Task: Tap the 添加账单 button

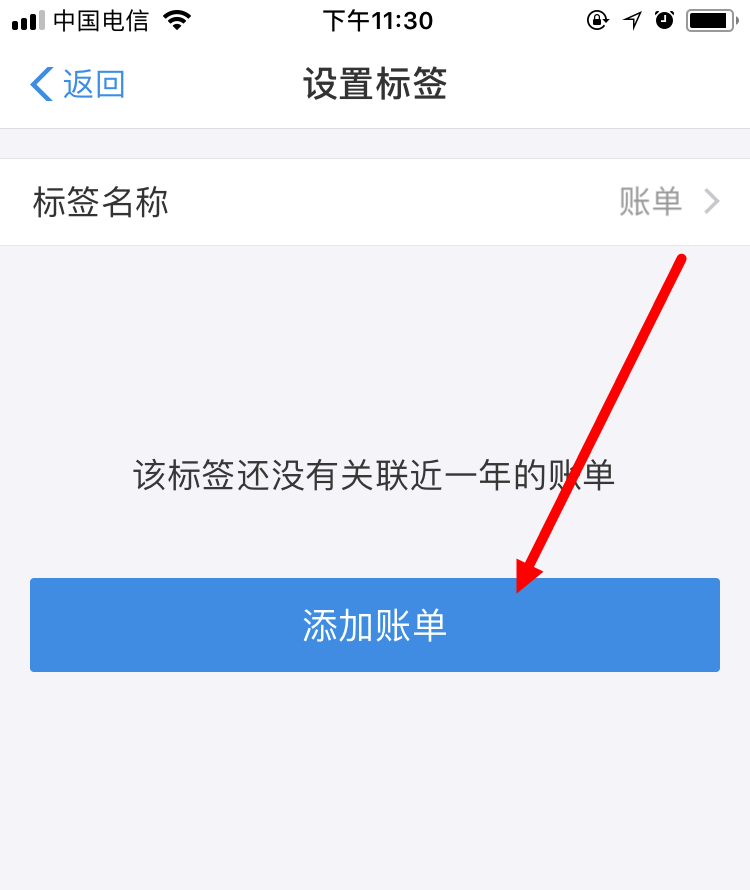Action: [x=375, y=625]
